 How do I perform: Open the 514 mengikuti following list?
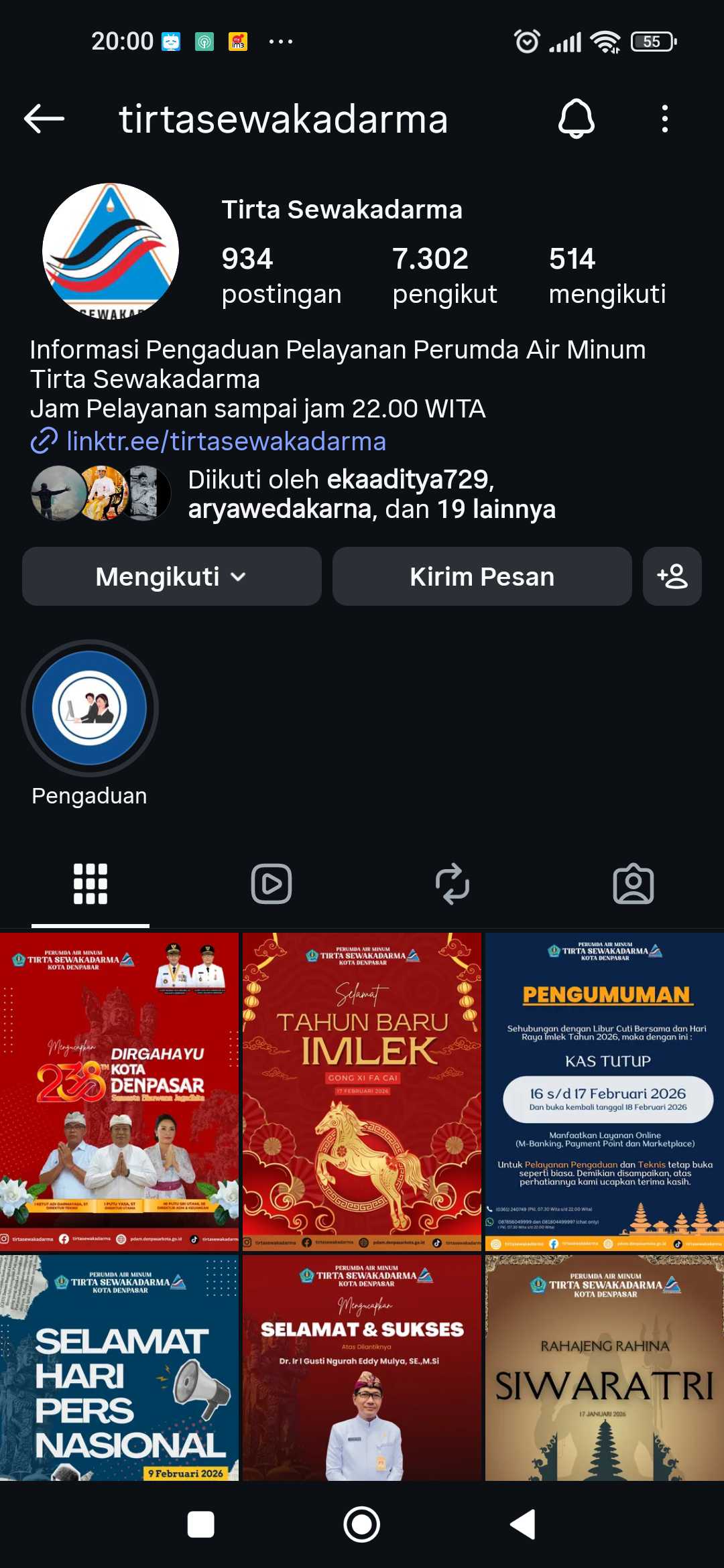607,275
